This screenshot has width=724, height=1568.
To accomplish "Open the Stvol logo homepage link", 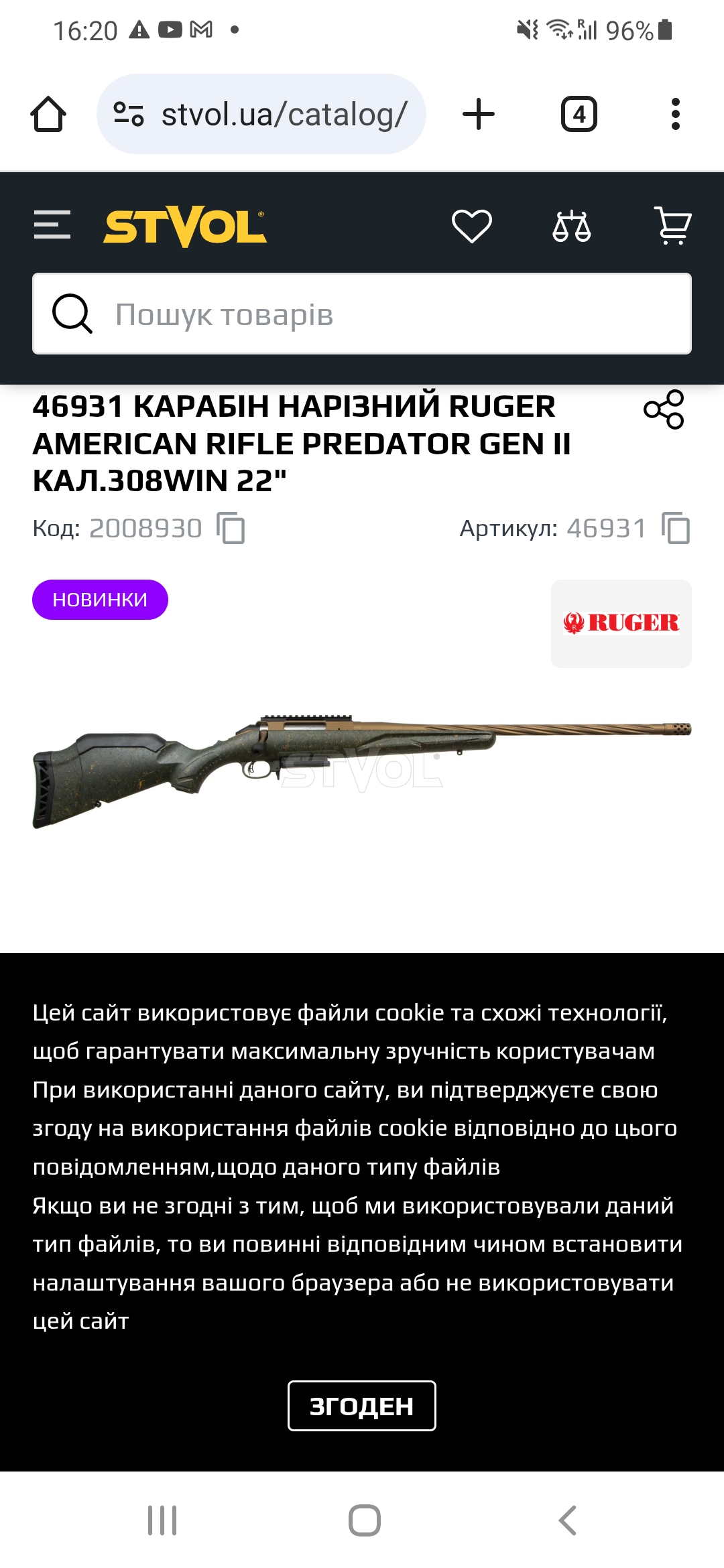I will (185, 226).
